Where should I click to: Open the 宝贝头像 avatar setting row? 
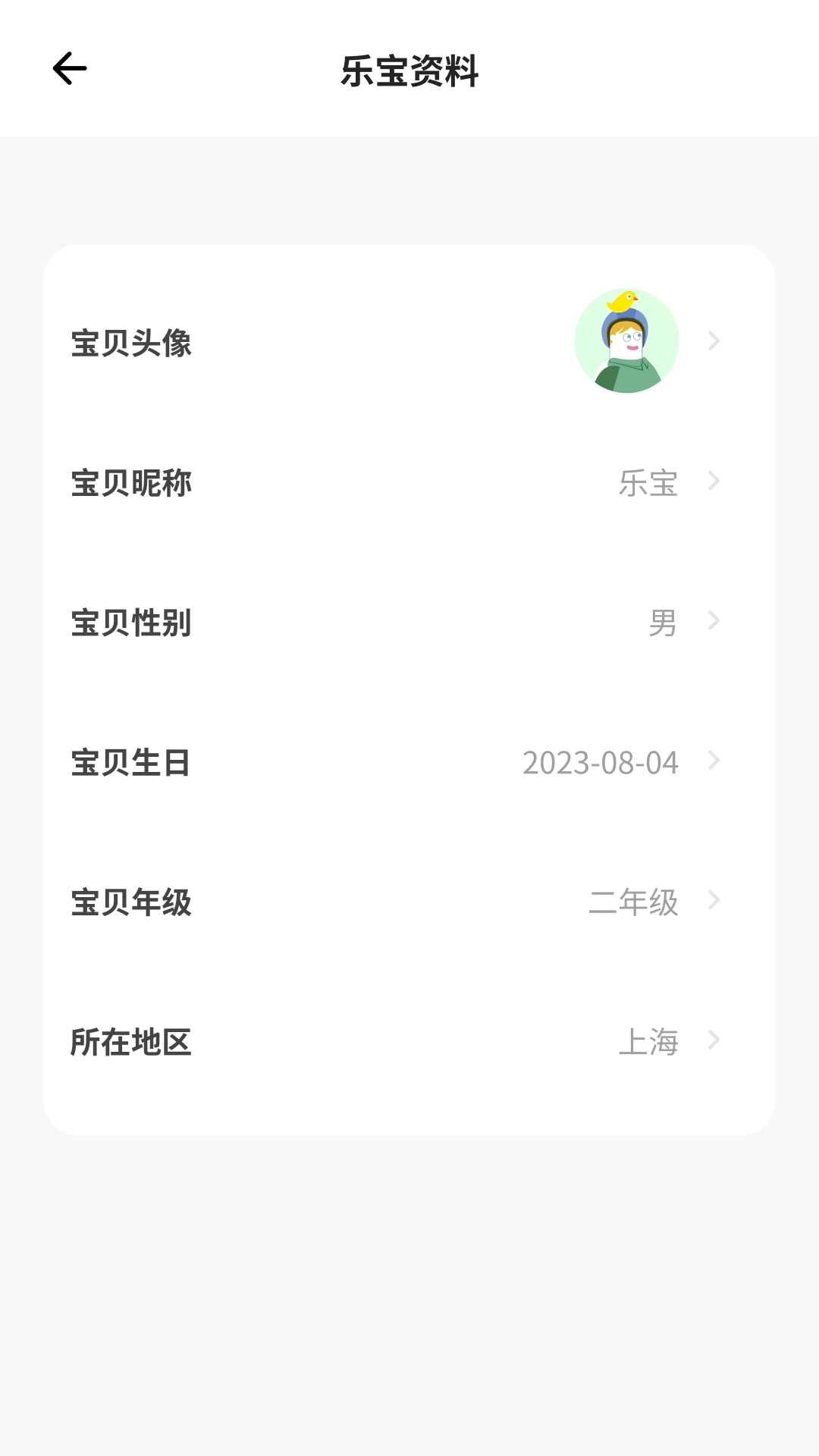131,344
